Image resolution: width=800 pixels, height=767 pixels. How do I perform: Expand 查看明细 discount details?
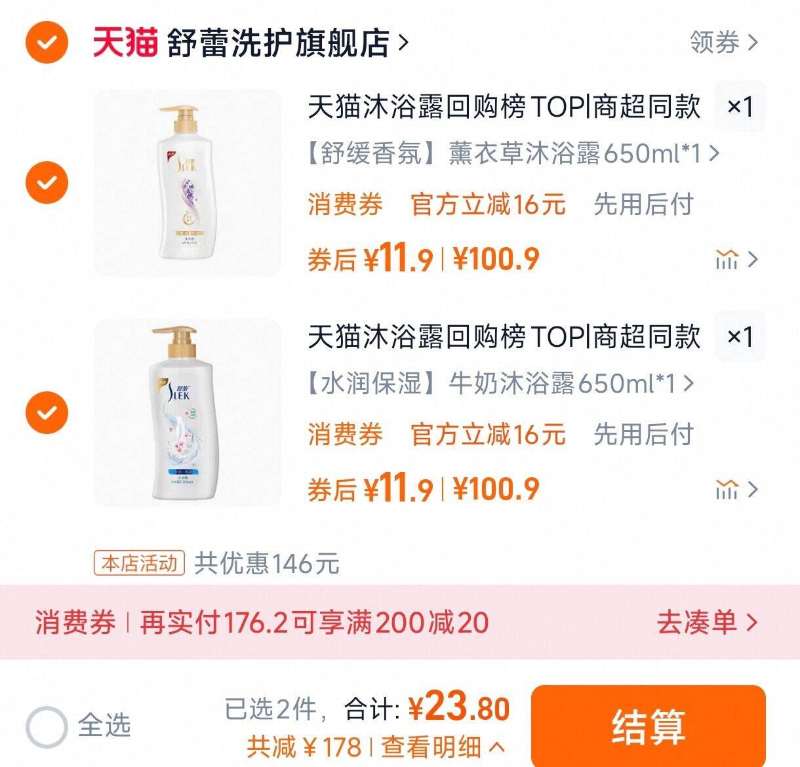(442, 746)
